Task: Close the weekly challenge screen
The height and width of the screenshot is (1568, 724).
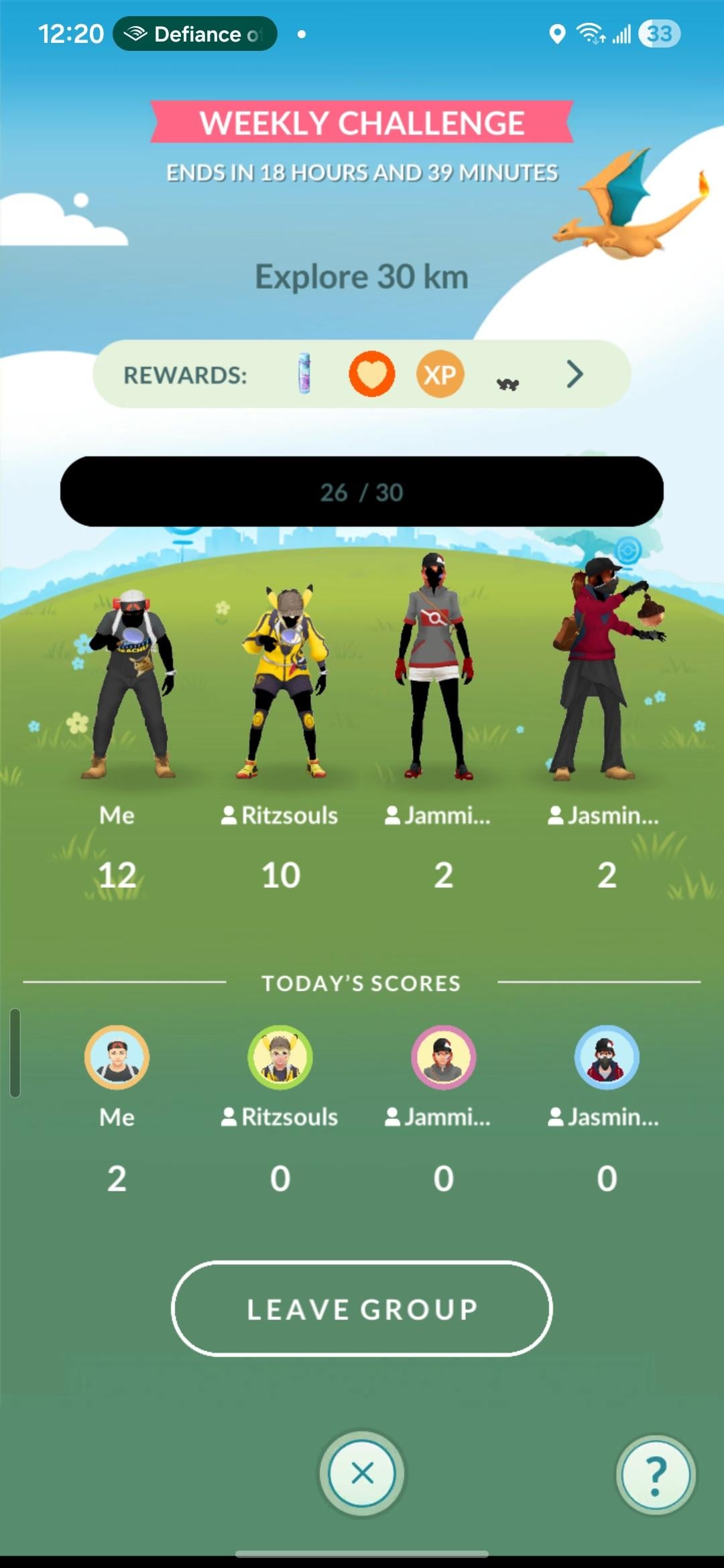Action: pos(362,1473)
